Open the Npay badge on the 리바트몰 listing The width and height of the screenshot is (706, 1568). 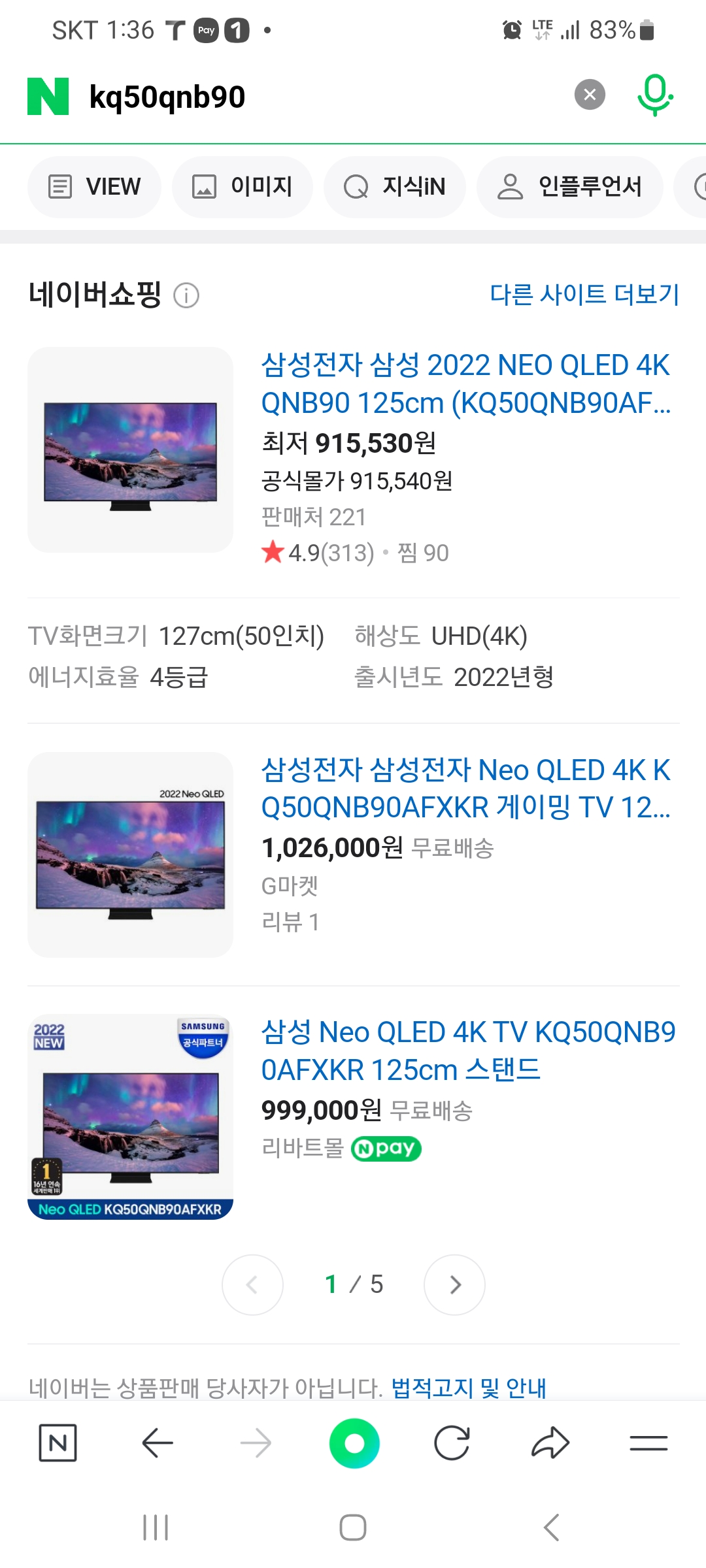[386, 1148]
